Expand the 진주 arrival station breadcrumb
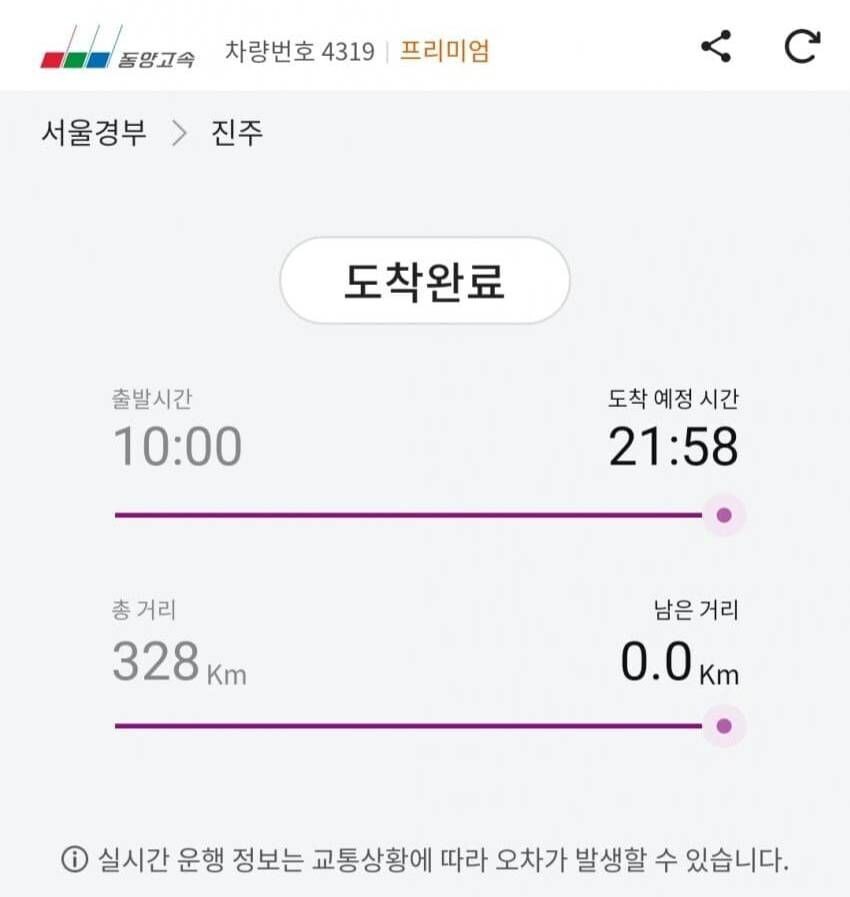This screenshot has height=897, width=850. 240,133
